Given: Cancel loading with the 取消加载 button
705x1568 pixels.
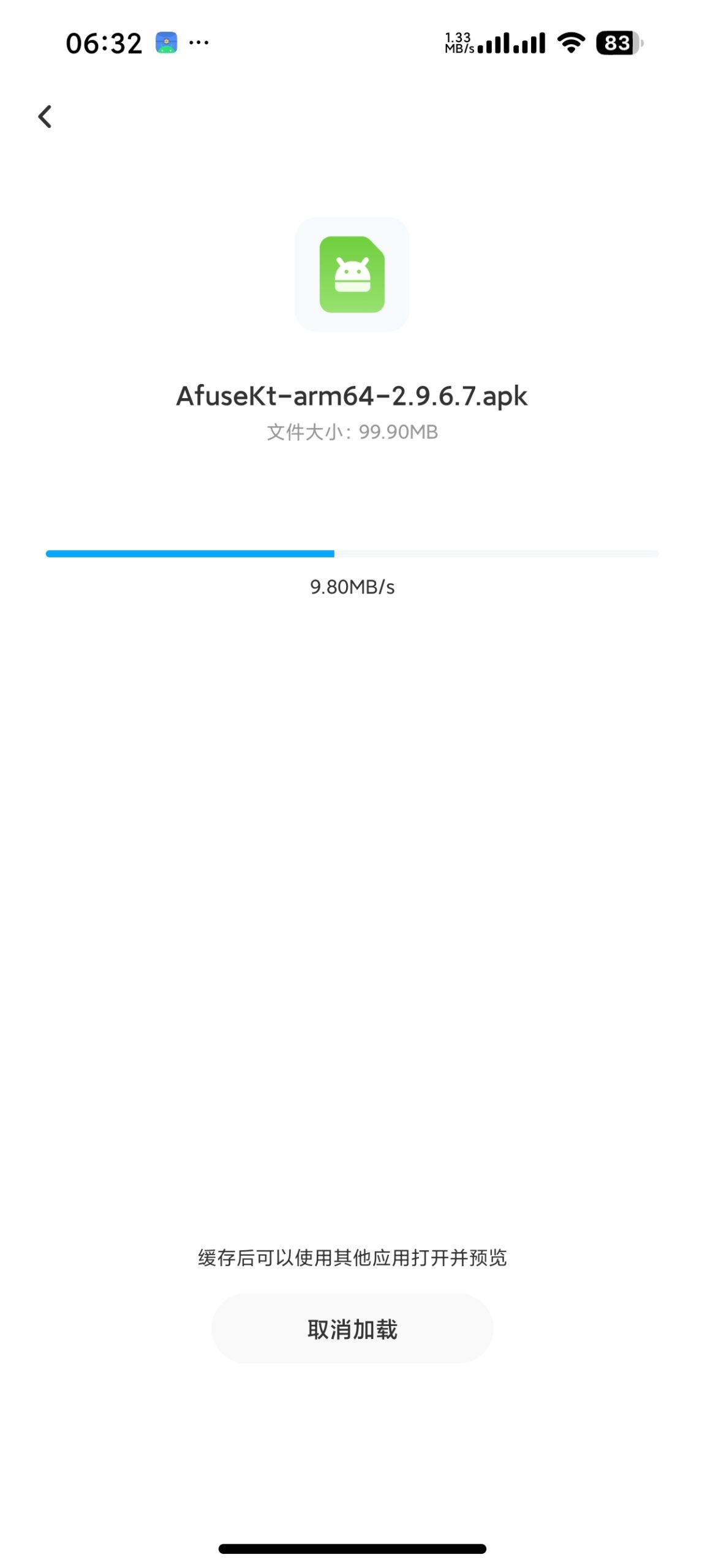Looking at the screenshot, I should pos(352,1329).
